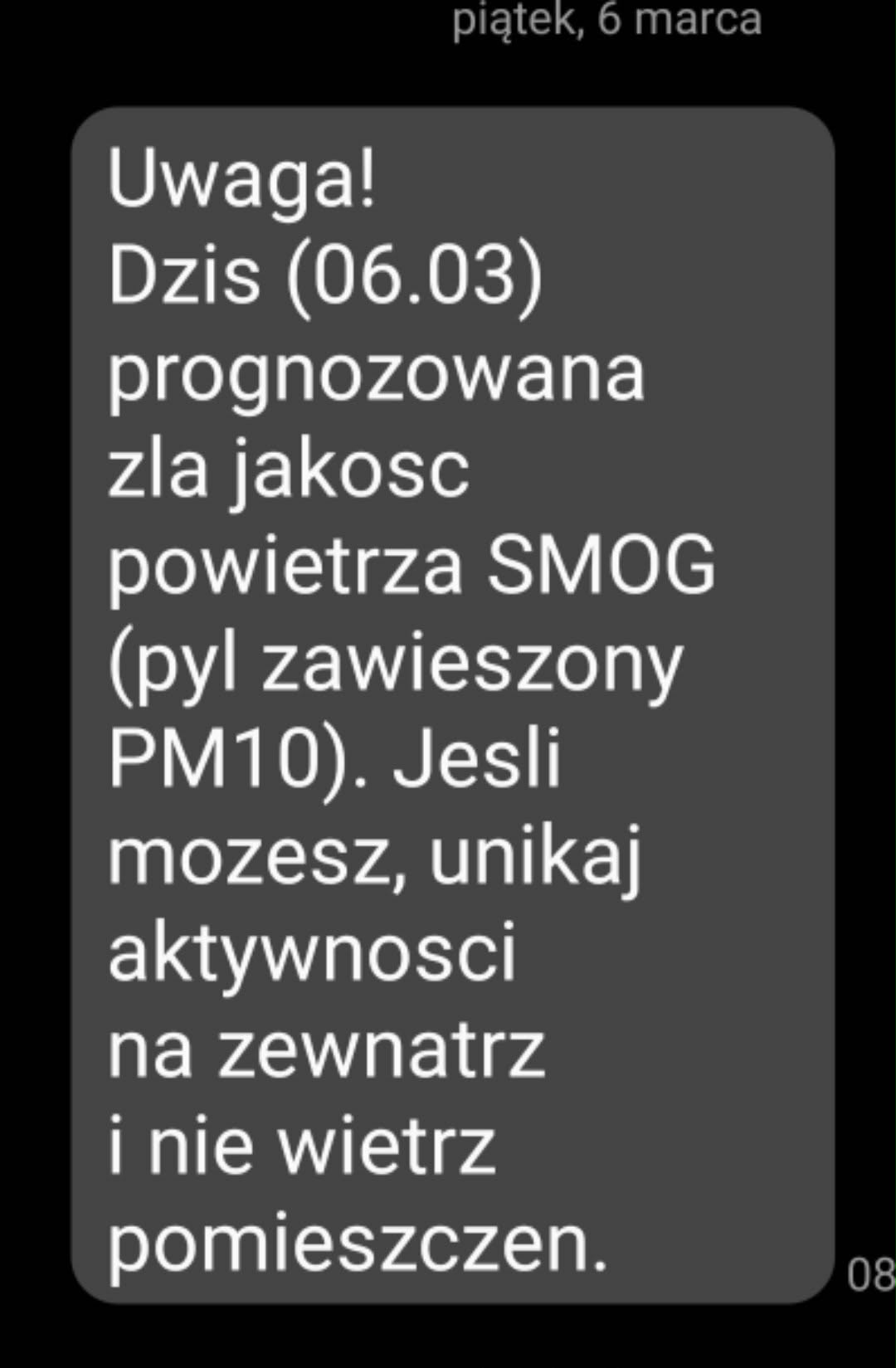Viewport: 896px width, 1368px height.
Task: Tap the SMOG air quality warning message
Action: click(452, 705)
